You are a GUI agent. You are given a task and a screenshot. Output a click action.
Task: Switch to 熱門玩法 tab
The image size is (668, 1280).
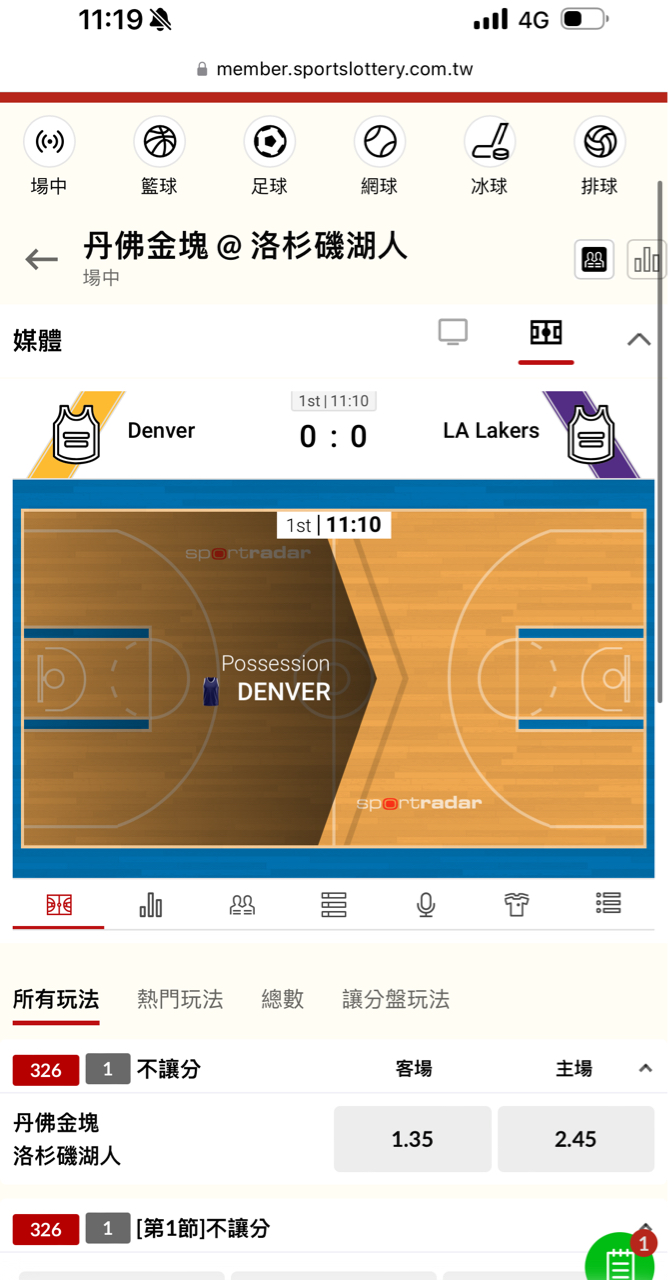point(180,999)
